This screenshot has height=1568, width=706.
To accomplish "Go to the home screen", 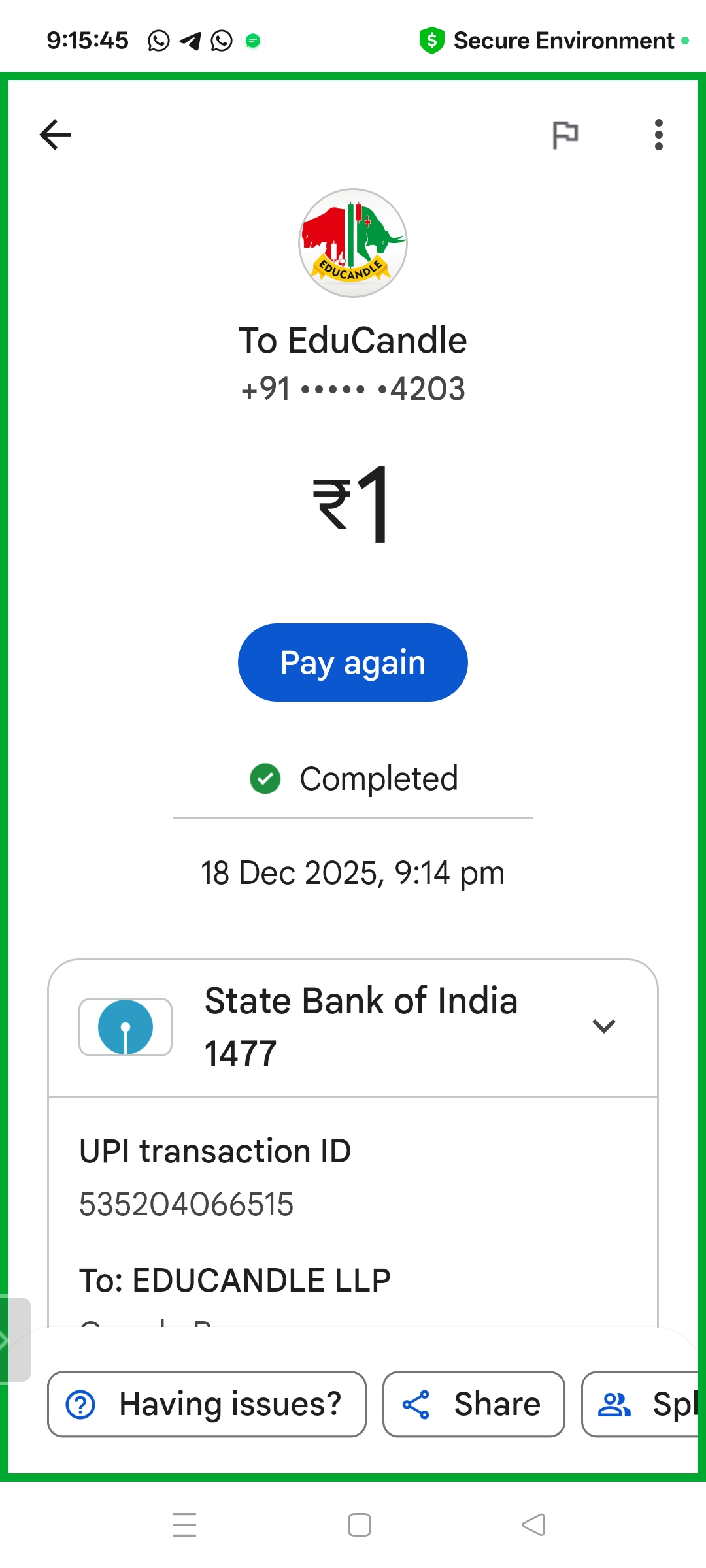I will pos(359,1525).
